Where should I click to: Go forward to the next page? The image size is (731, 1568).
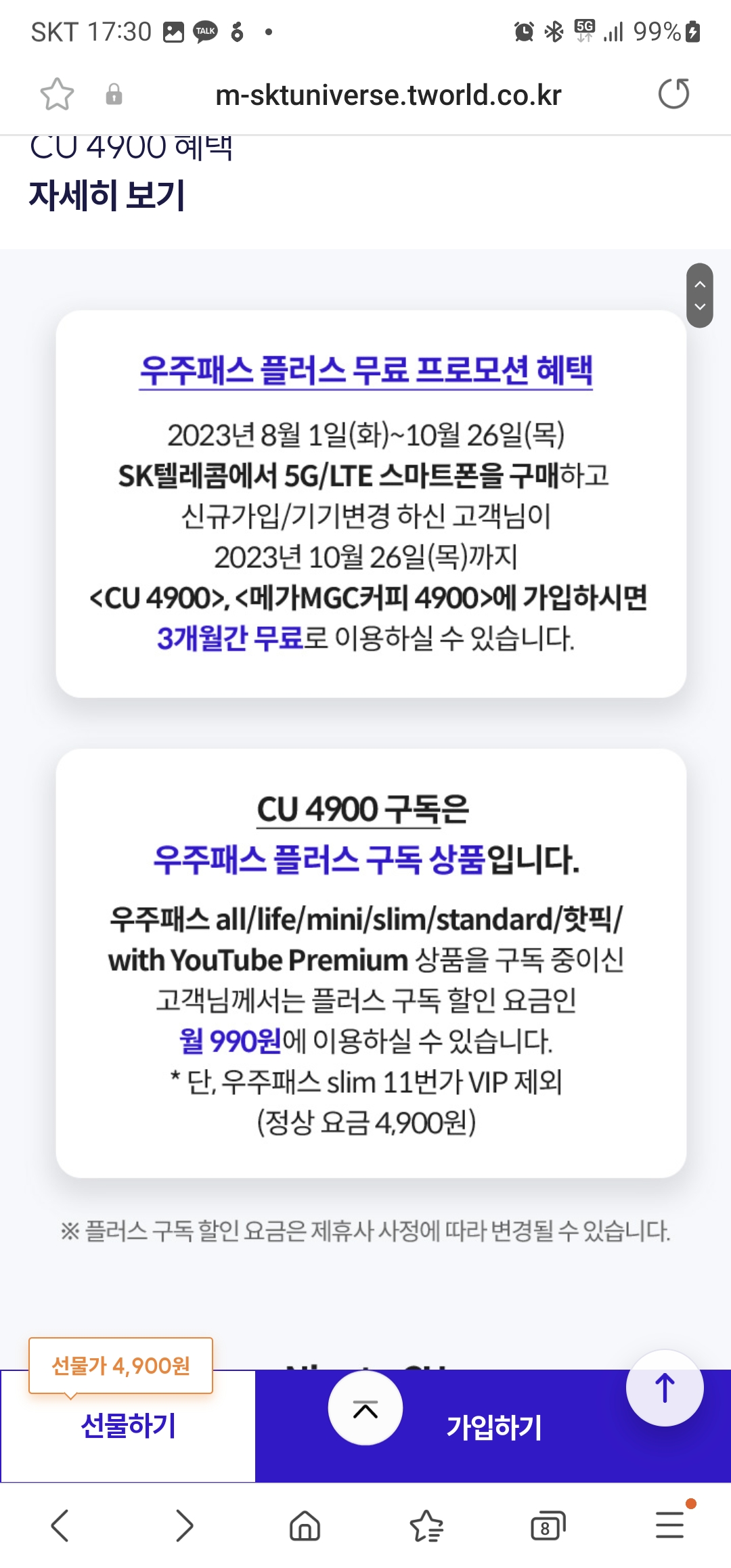tap(184, 1526)
